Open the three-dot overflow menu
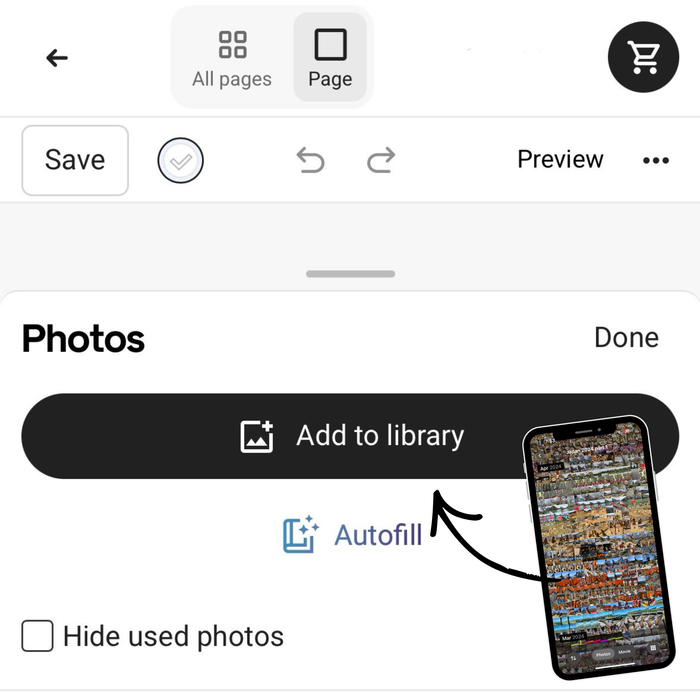700x700 pixels. tap(656, 160)
